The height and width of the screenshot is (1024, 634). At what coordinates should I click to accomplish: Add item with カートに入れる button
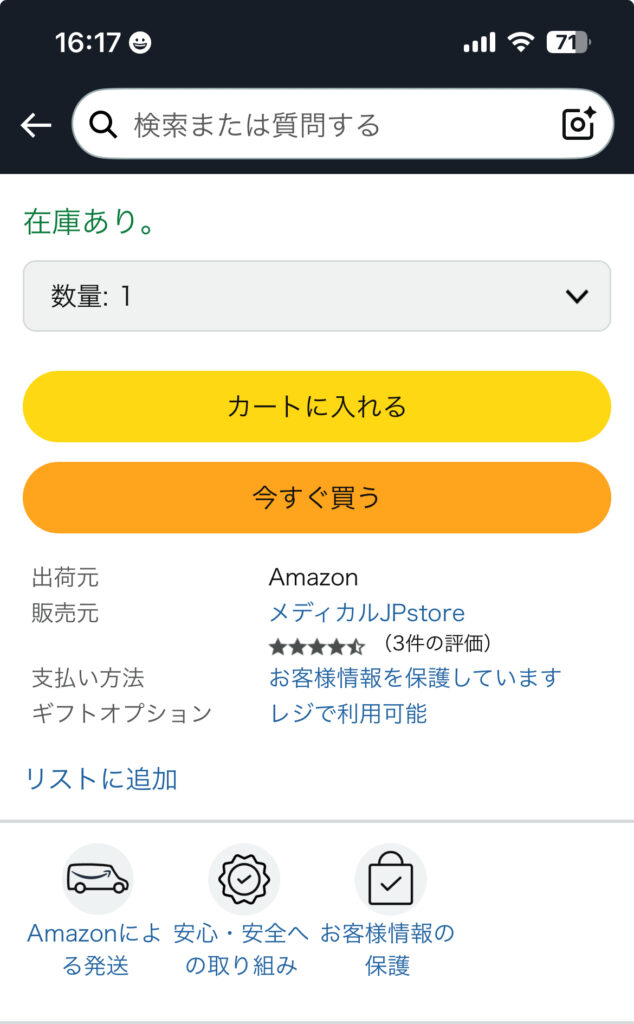pos(317,406)
